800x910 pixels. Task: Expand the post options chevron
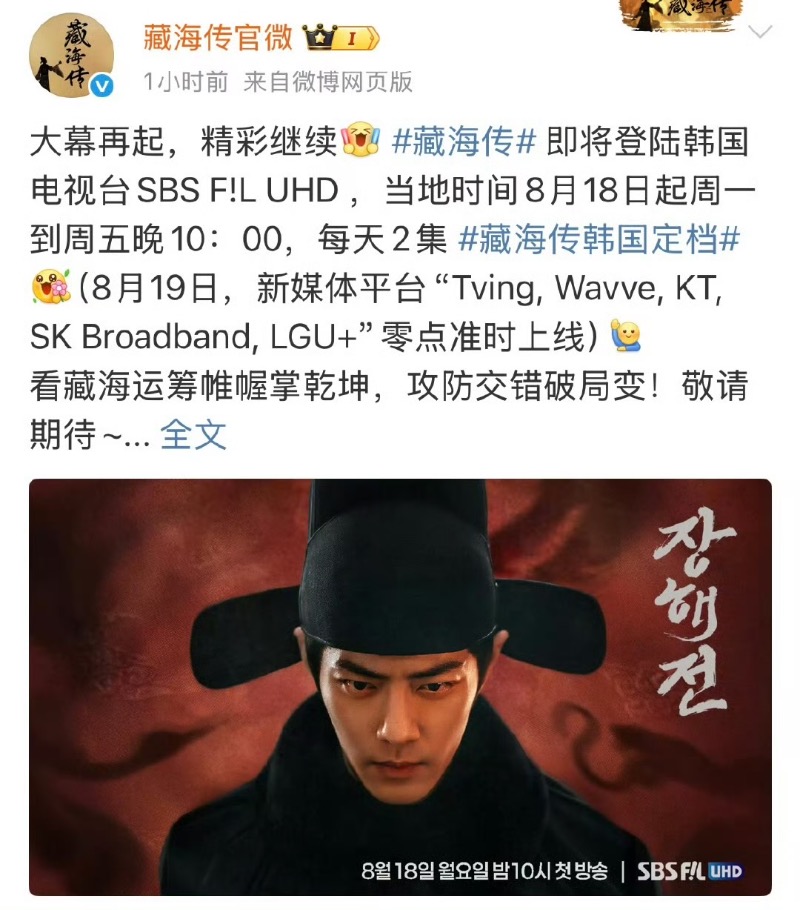coord(761,32)
